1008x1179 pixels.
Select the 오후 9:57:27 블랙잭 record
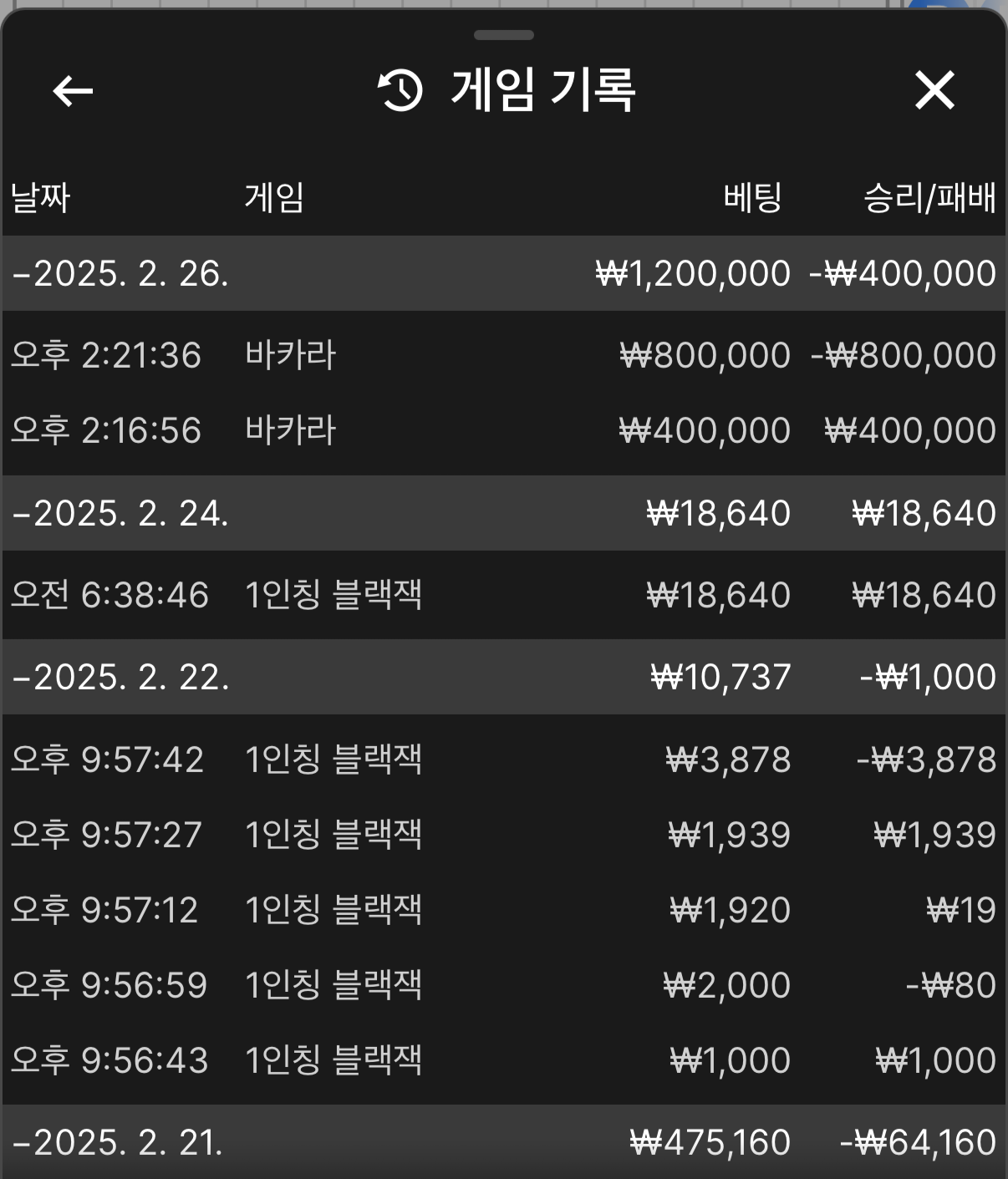click(x=503, y=835)
